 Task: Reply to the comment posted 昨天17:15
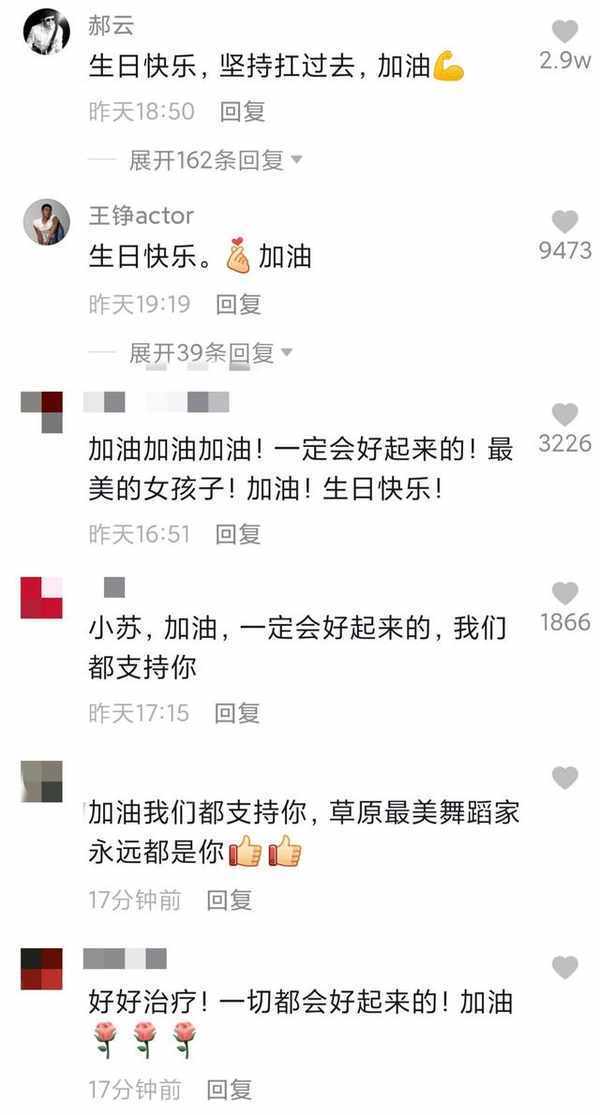click(x=237, y=713)
